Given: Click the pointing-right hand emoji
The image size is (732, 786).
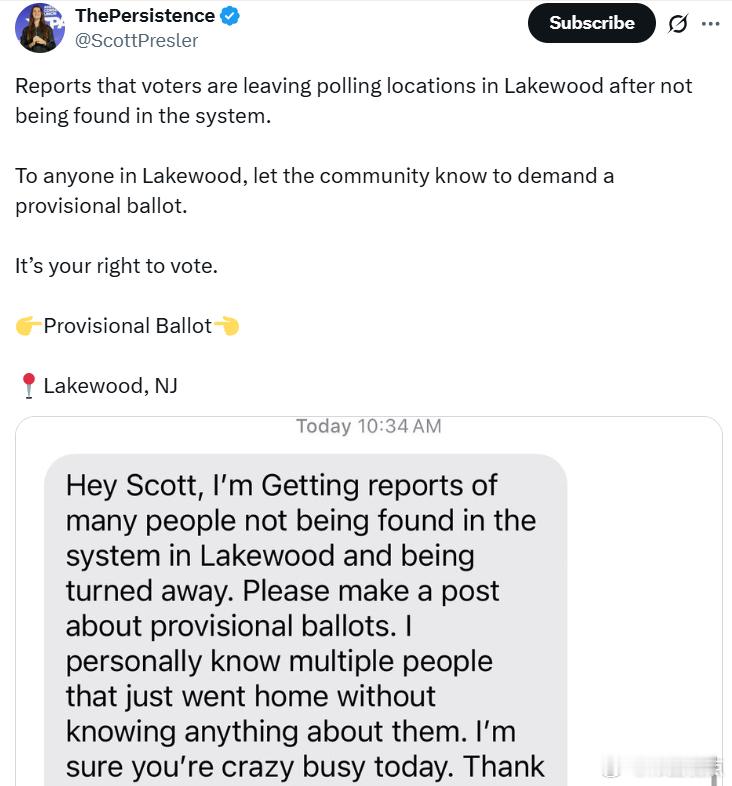Looking at the screenshot, I should pos(26,325).
